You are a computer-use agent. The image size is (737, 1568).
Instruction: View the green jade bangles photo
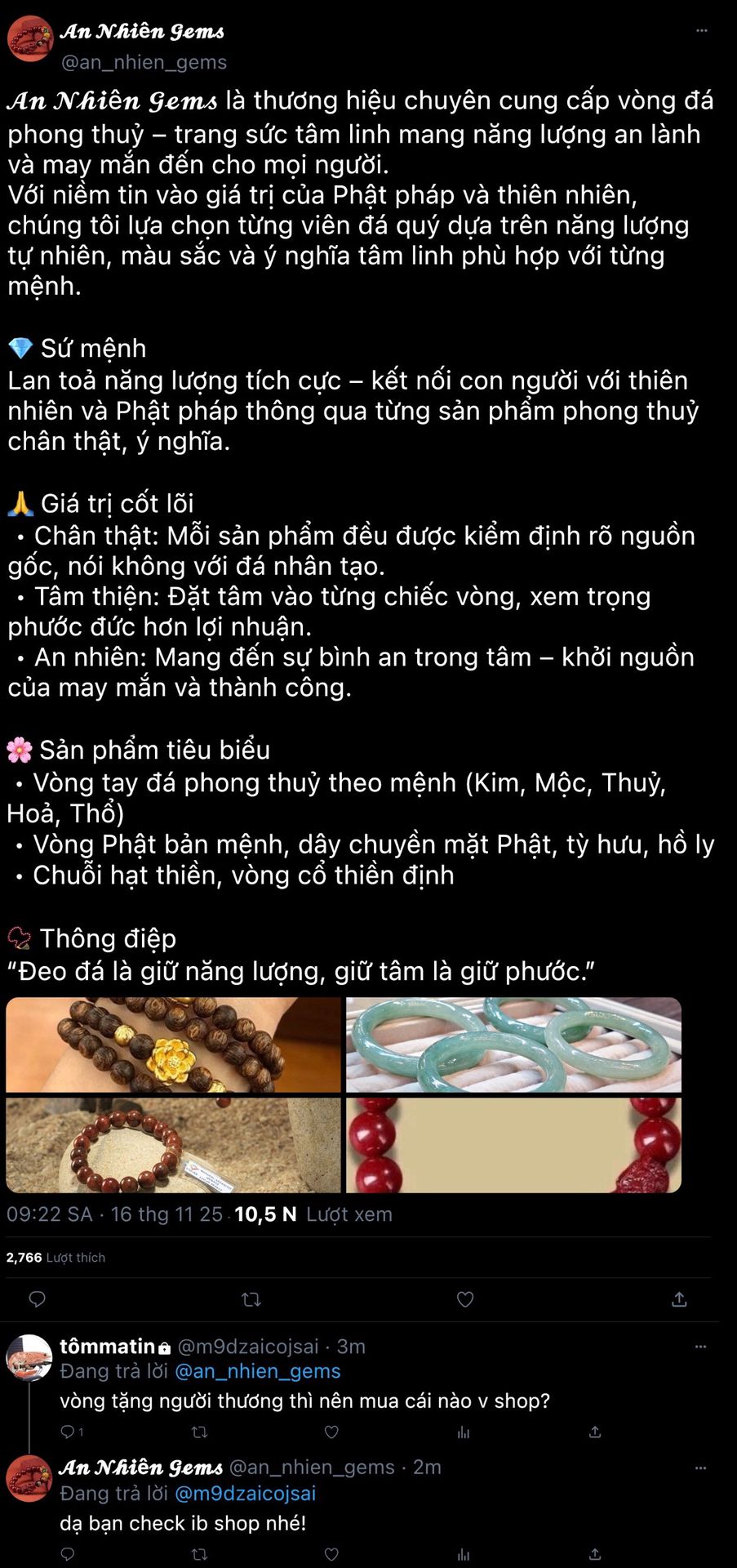(513, 1044)
